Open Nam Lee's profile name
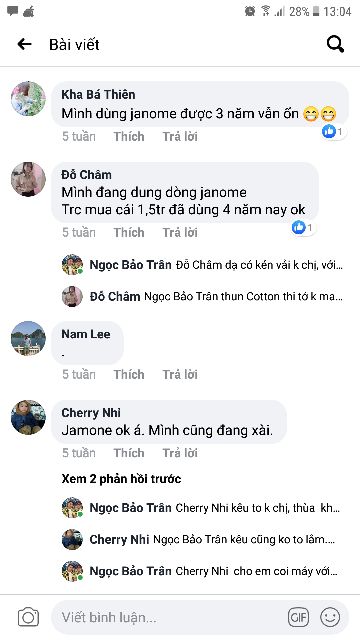The width and height of the screenshot is (360, 640). [86, 334]
